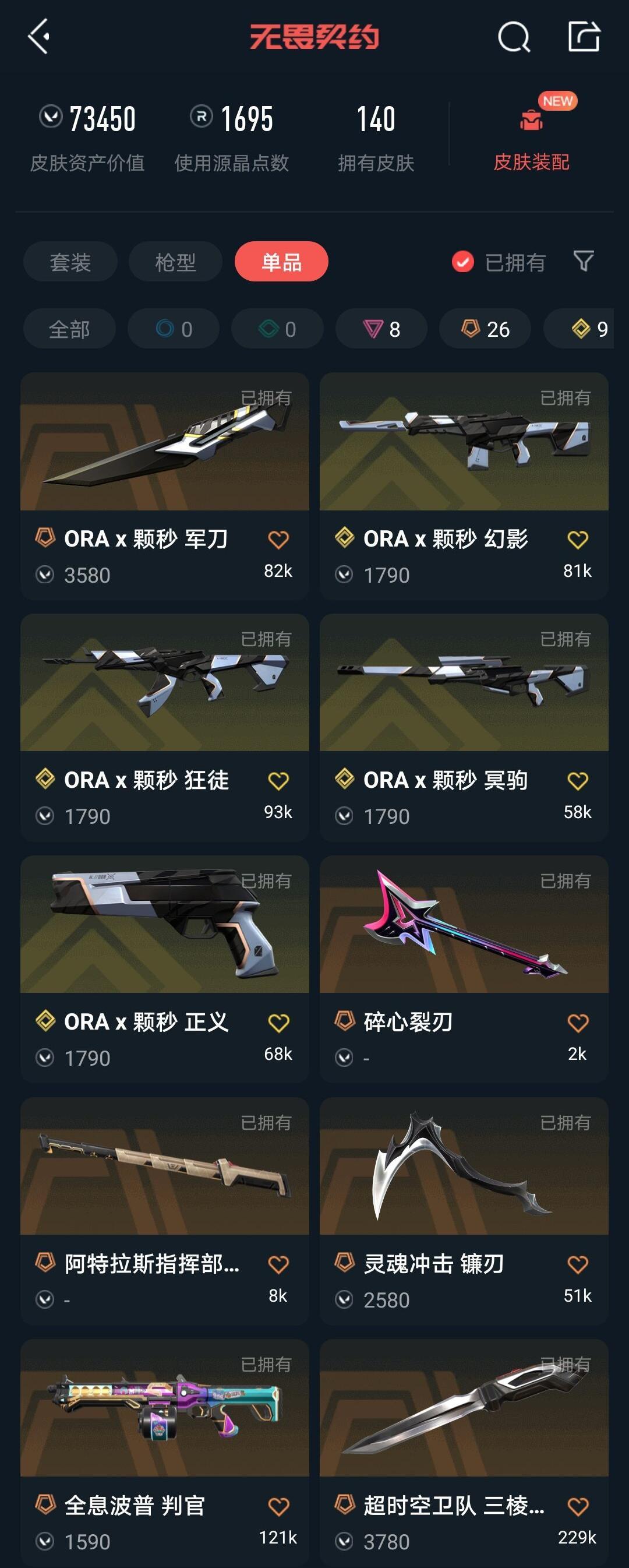Favorite the 全息波普 判官 skin
The height and width of the screenshot is (1568, 629).
coord(278,1506)
